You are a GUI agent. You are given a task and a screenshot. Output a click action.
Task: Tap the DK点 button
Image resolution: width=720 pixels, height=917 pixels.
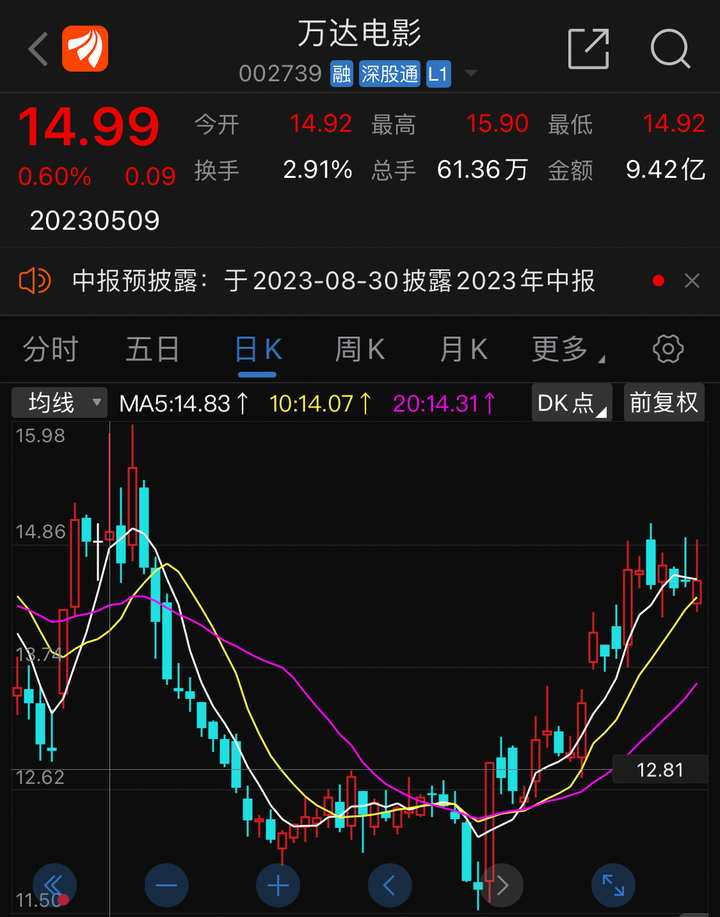pyautogui.click(x=571, y=403)
